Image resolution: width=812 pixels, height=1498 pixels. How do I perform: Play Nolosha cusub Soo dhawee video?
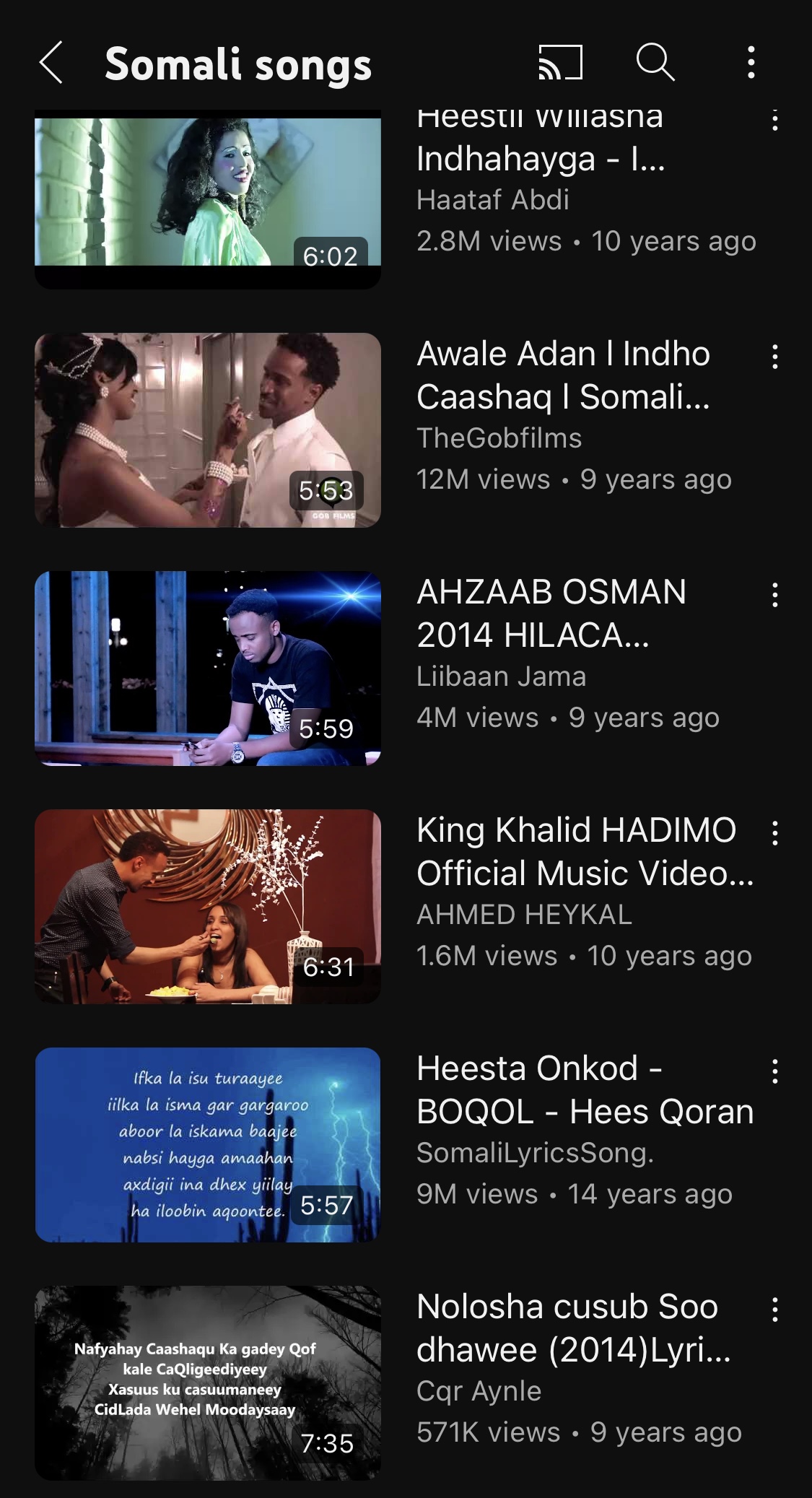pos(208,1383)
